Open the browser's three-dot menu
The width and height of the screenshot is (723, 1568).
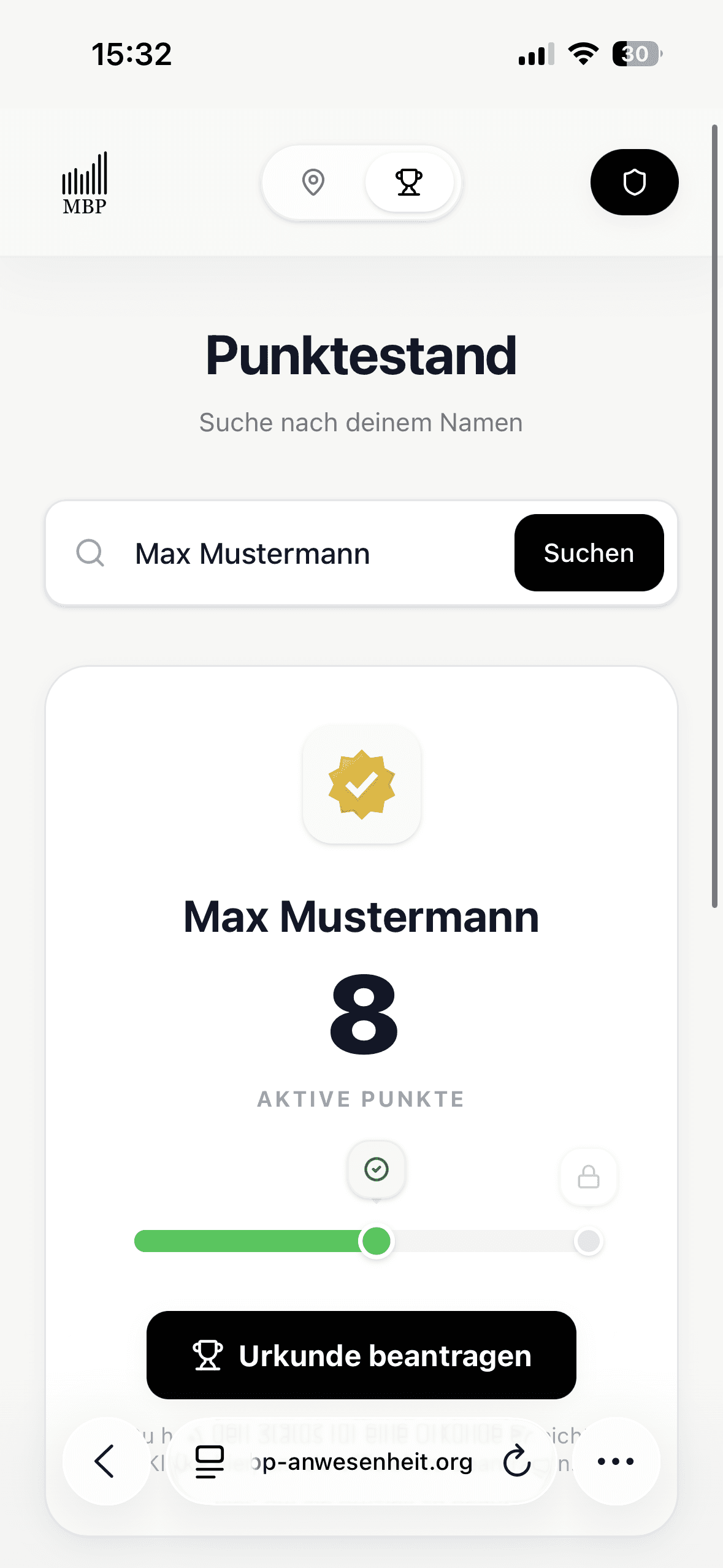point(616,1461)
